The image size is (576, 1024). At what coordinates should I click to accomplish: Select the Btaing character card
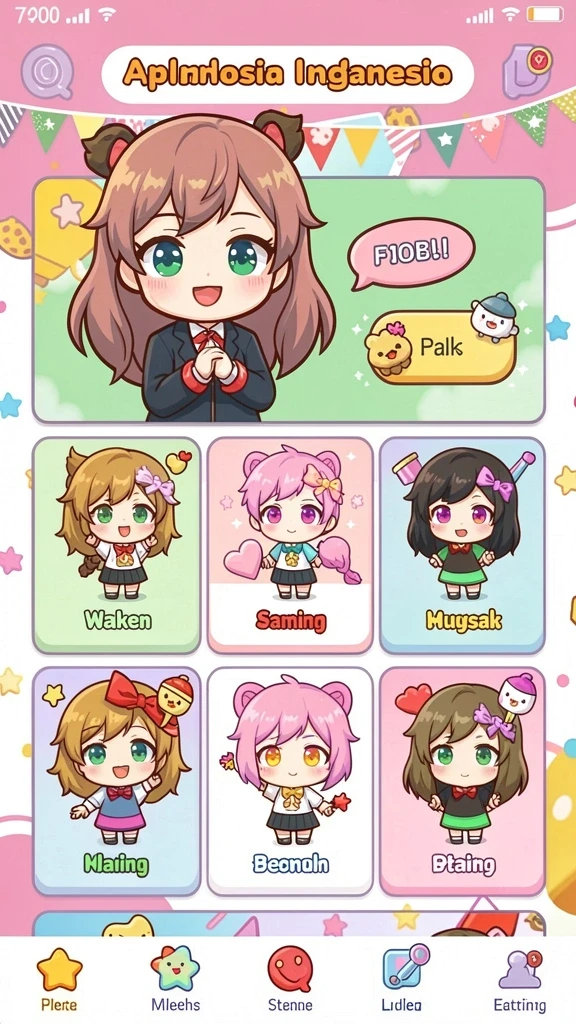click(x=462, y=781)
